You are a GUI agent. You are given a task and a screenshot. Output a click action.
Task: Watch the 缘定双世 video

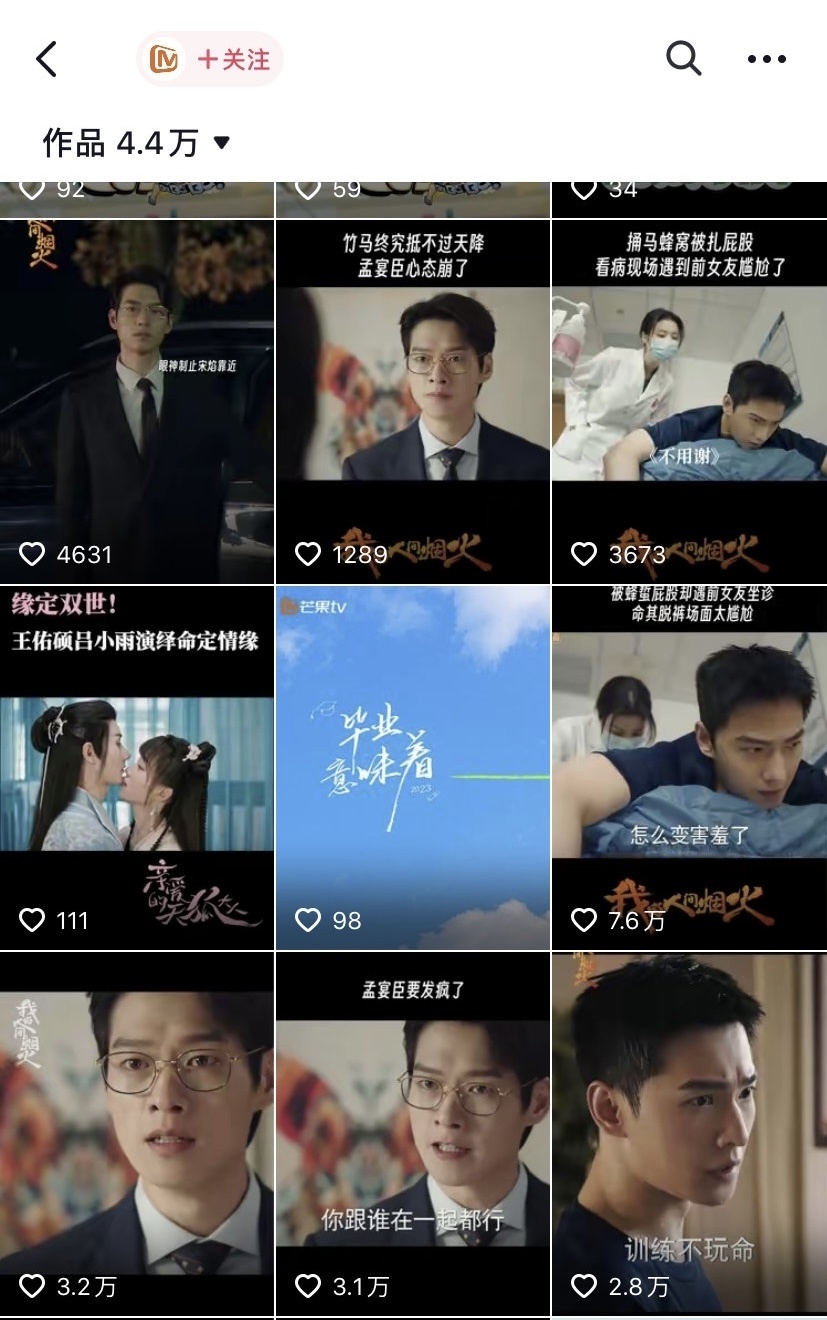(x=137, y=767)
